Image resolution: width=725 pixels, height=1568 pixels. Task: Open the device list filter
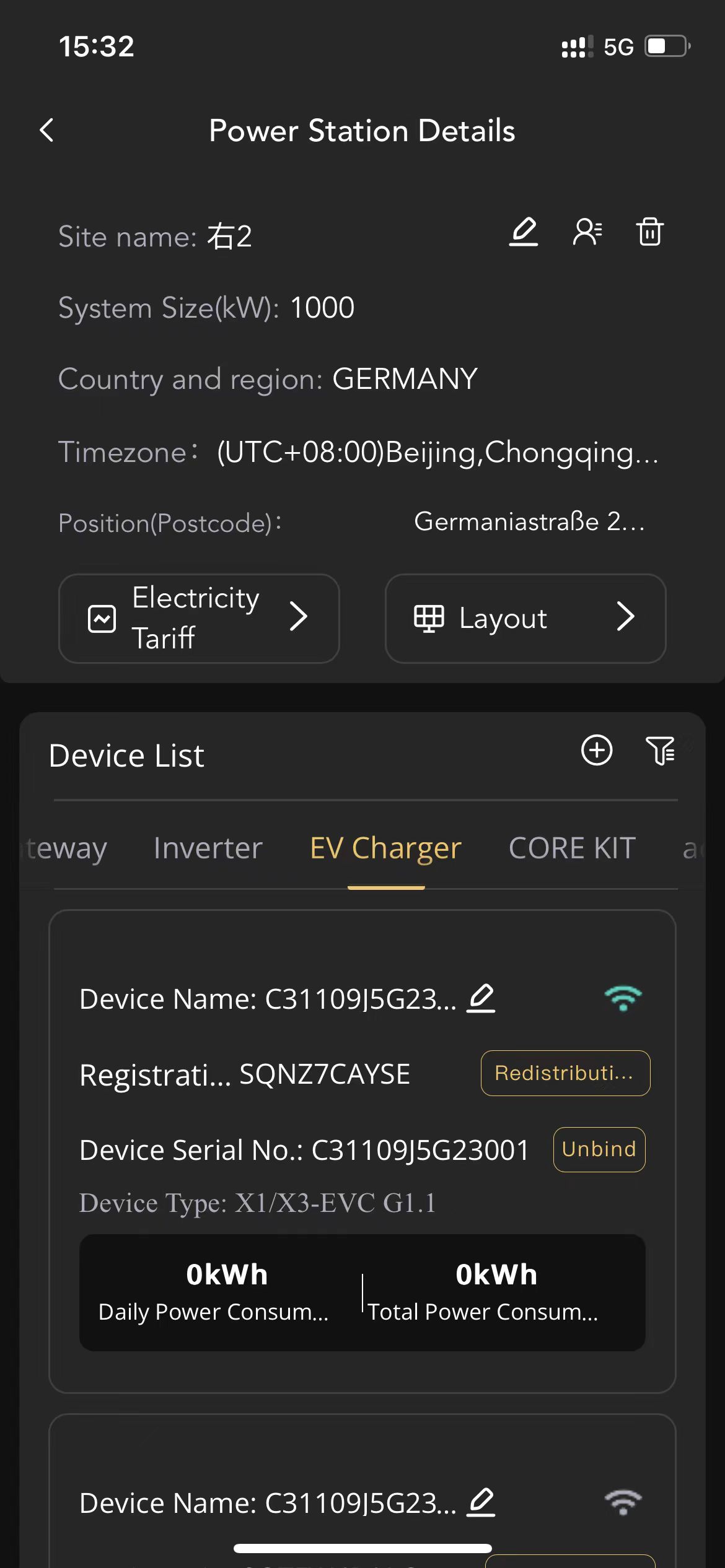[x=661, y=751]
